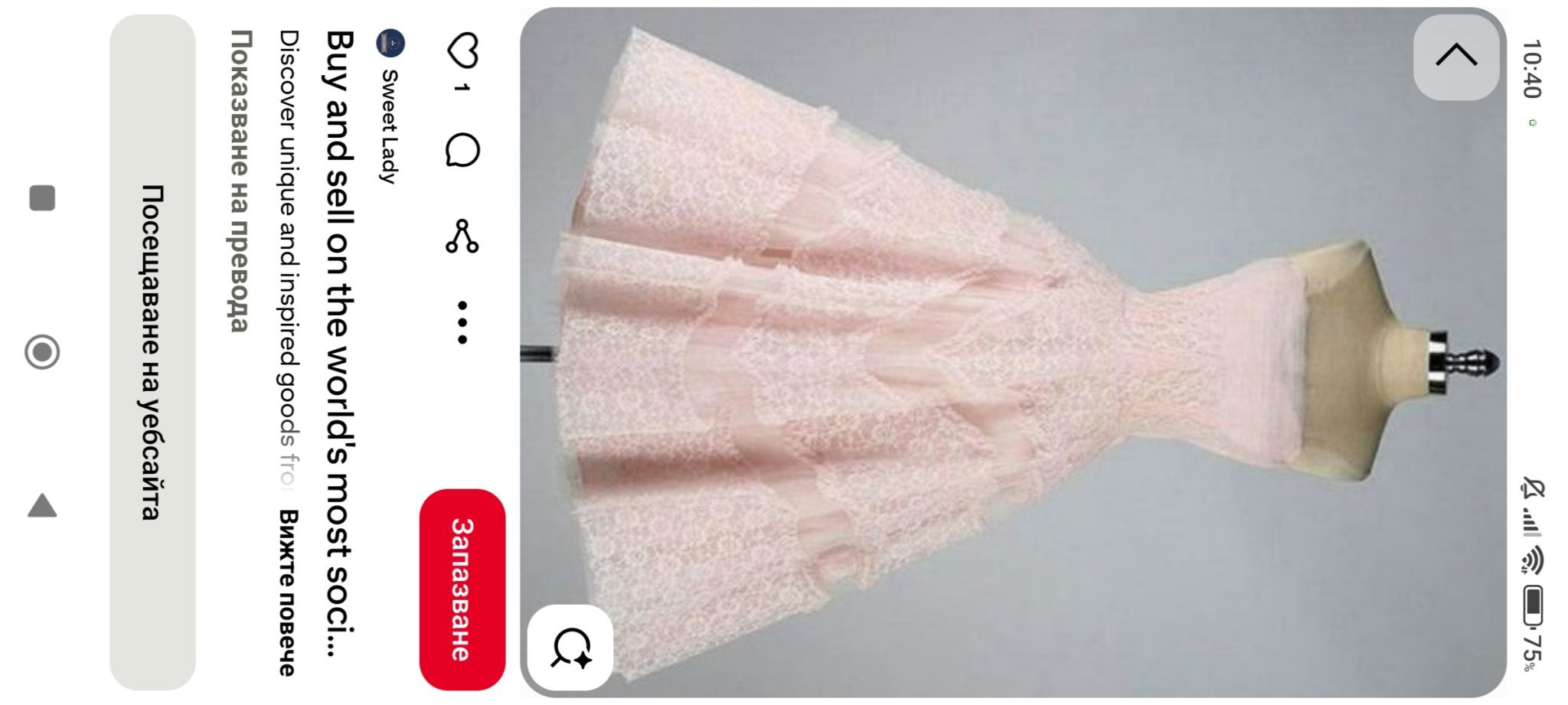The image size is (1568, 705).
Task: Open the comments on this pin
Action: (x=462, y=150)
